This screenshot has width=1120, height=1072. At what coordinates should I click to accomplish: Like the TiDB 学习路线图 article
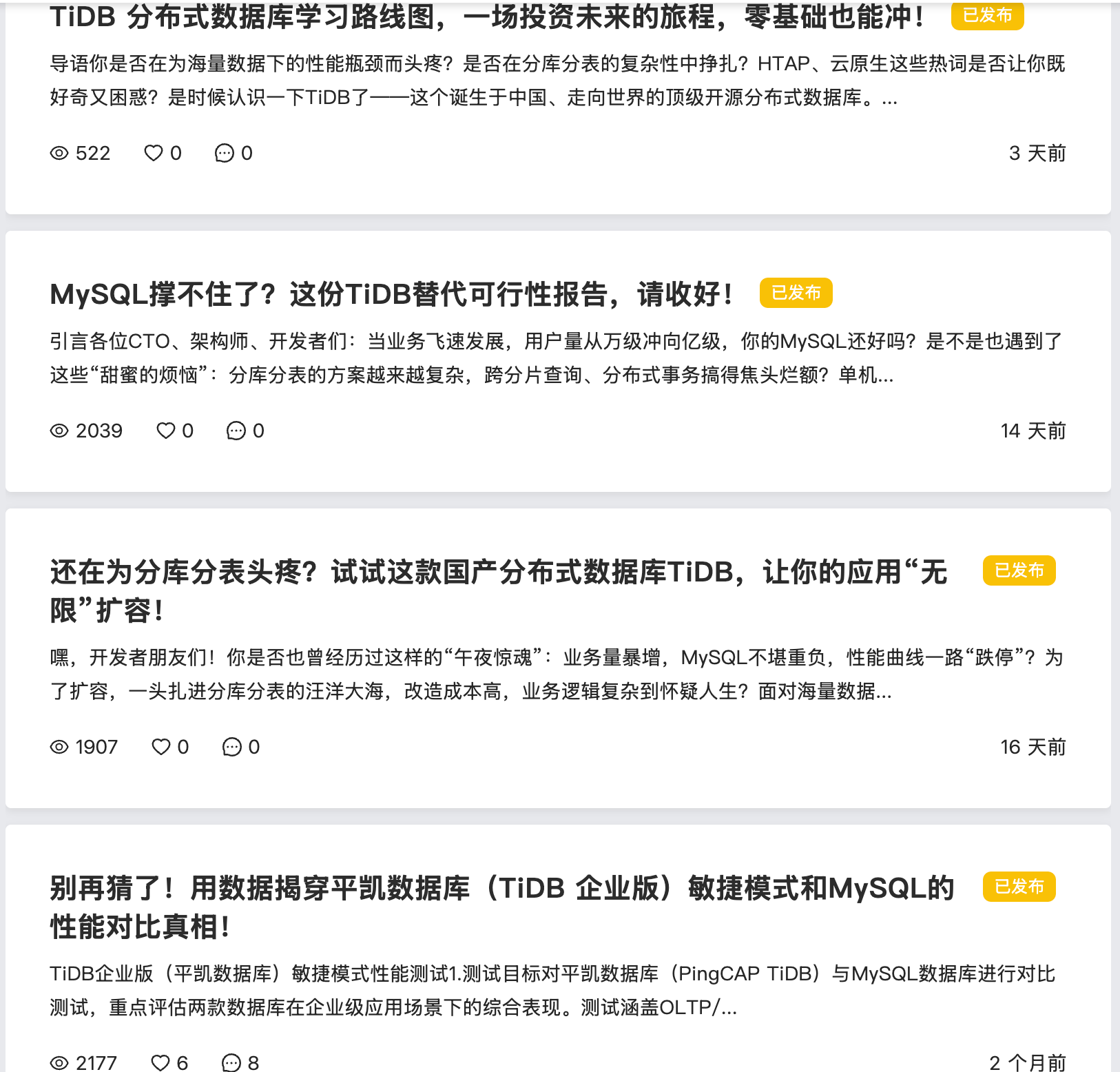click(x=154, y=154)
